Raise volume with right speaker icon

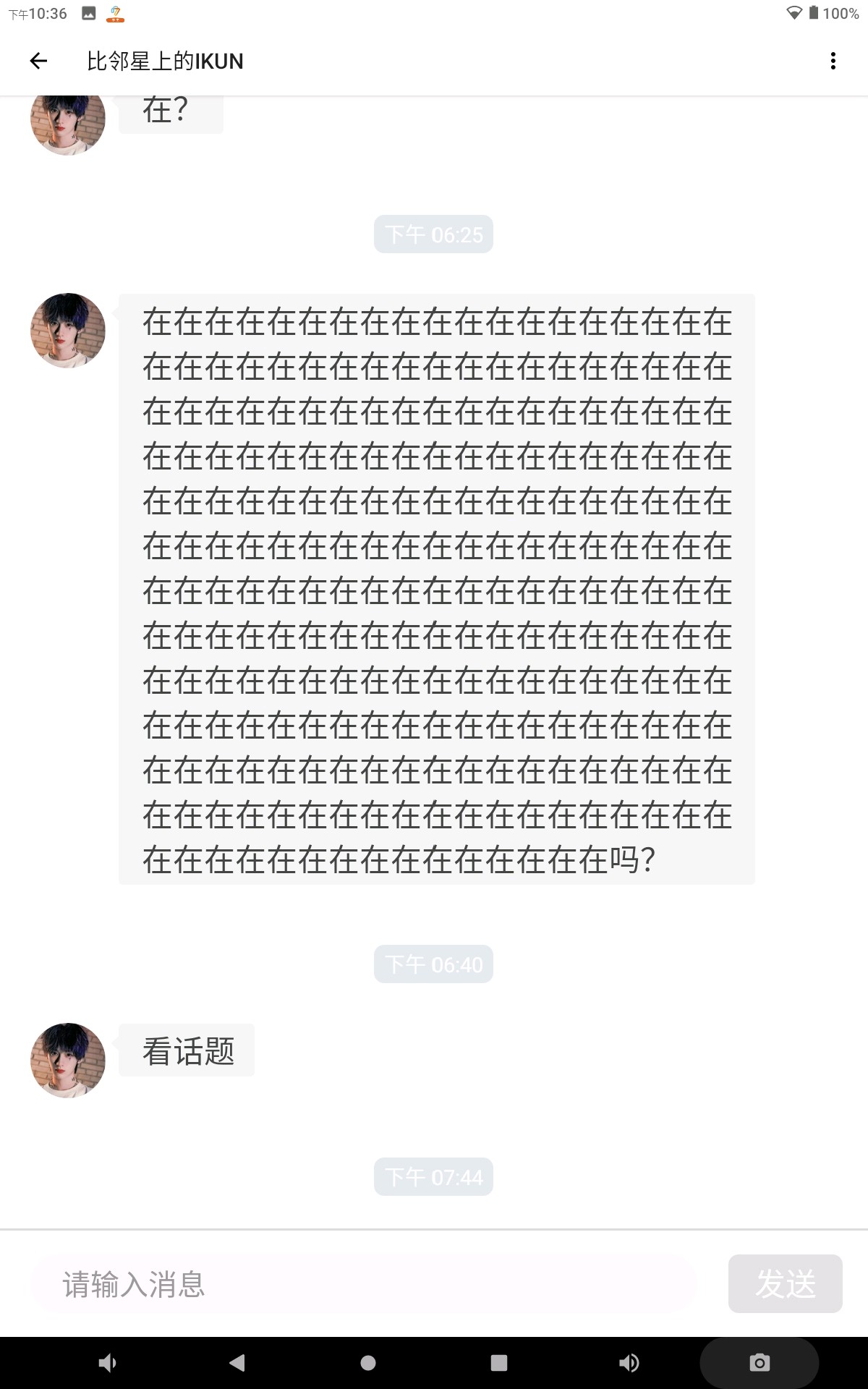click(x=629, y=1363)
